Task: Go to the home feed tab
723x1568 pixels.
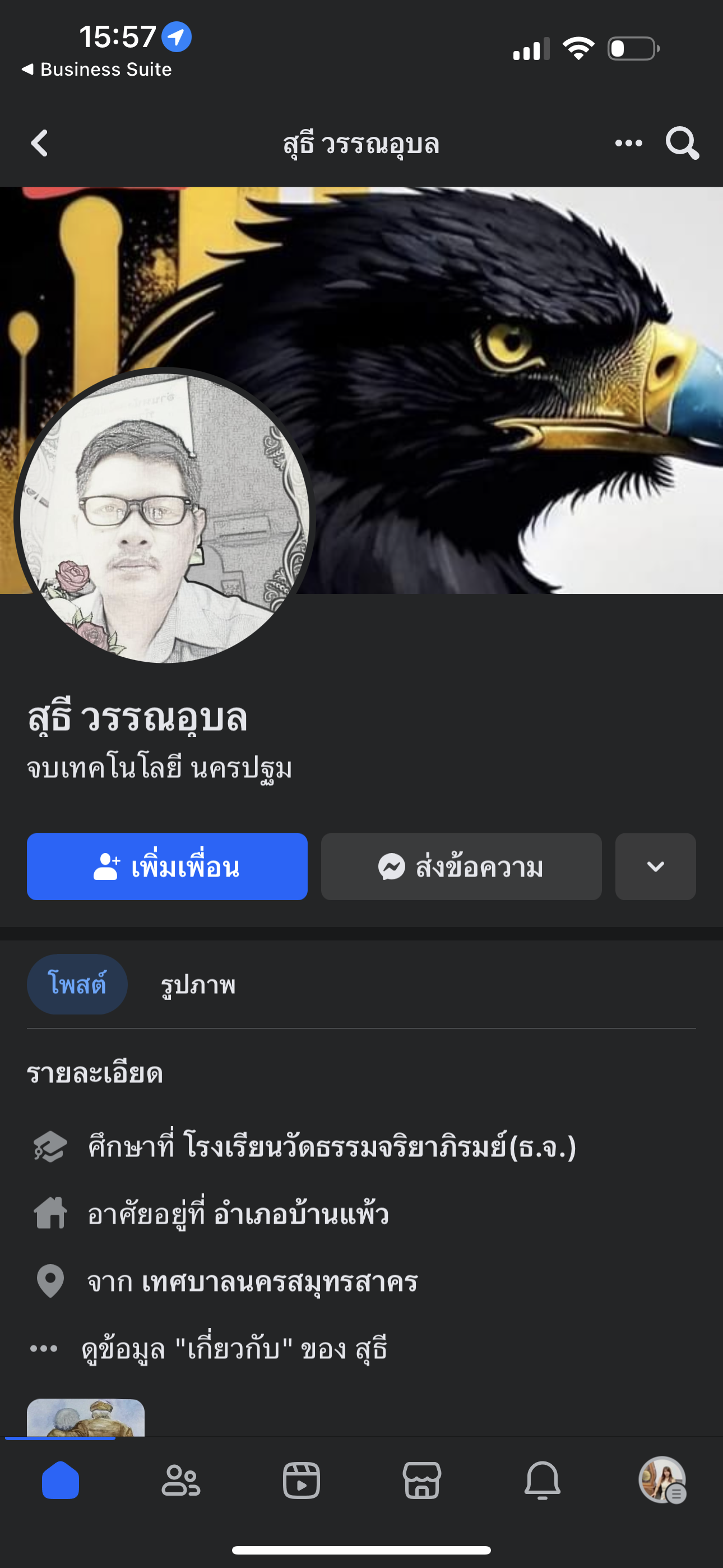Action: (x=61, y=1480)
